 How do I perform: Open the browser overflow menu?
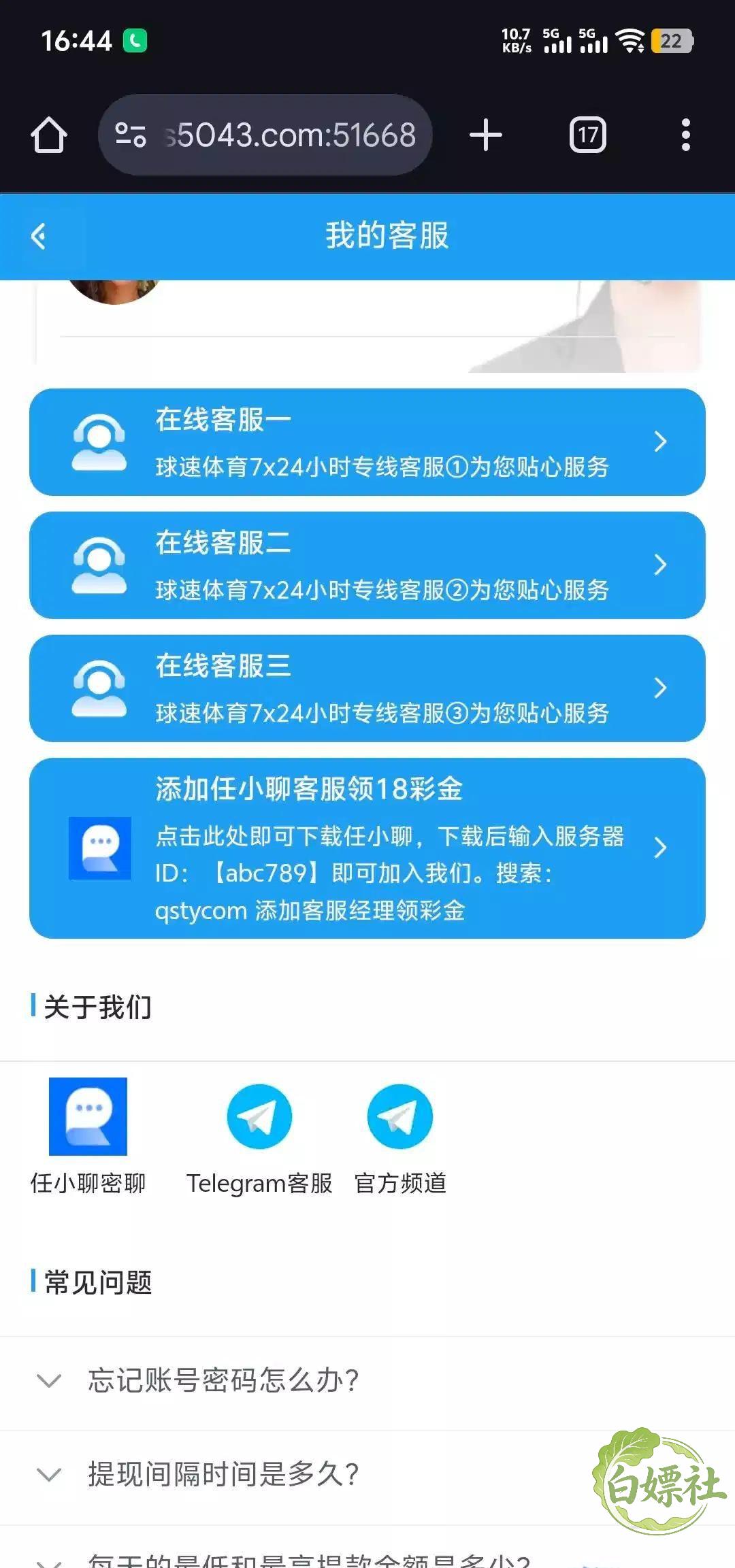click(686, 135)
